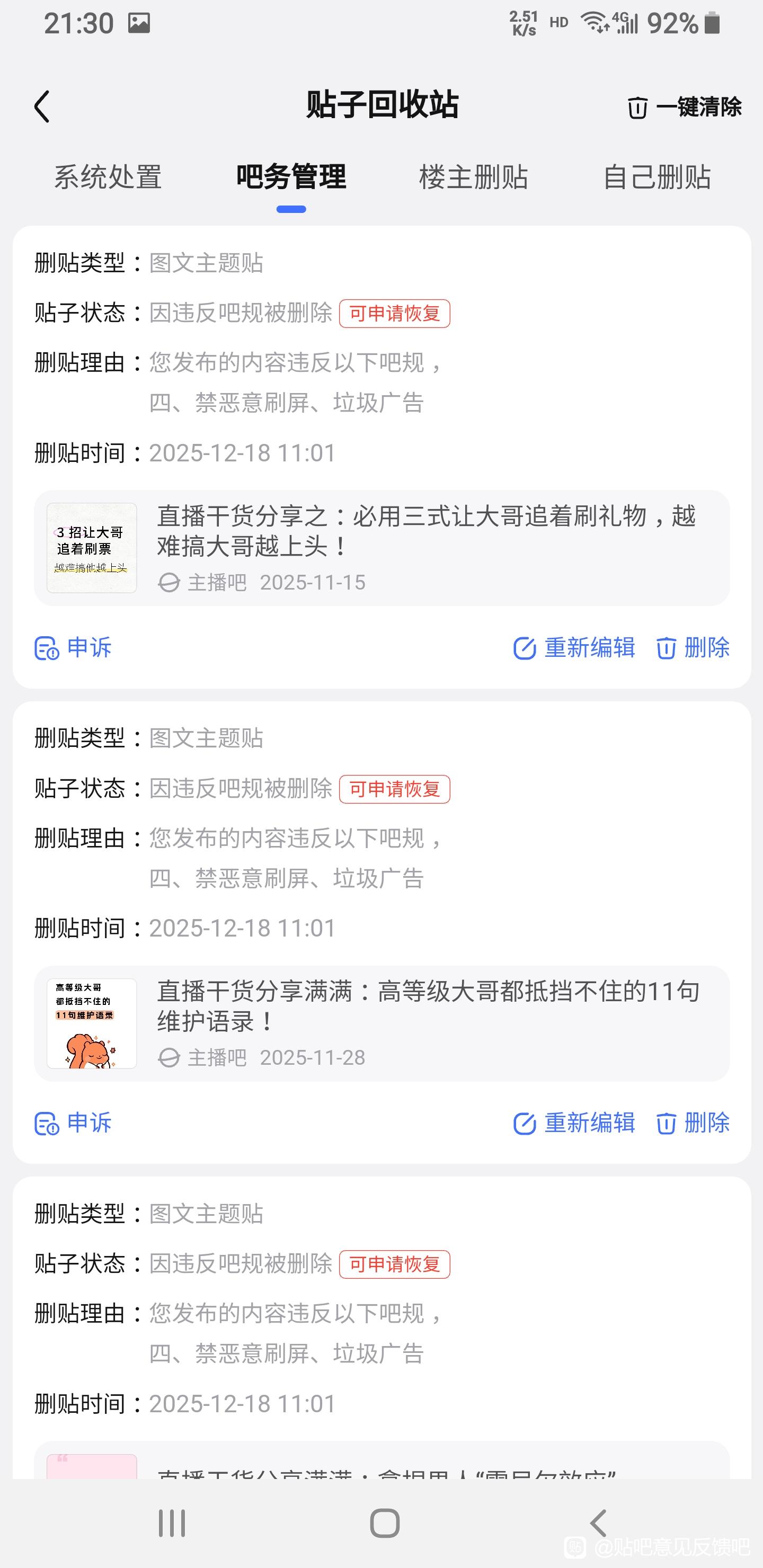The width and height of the screenshot is (763, 1568).
Task: Go to the phone's home screen
Action: coord(385,1524)
